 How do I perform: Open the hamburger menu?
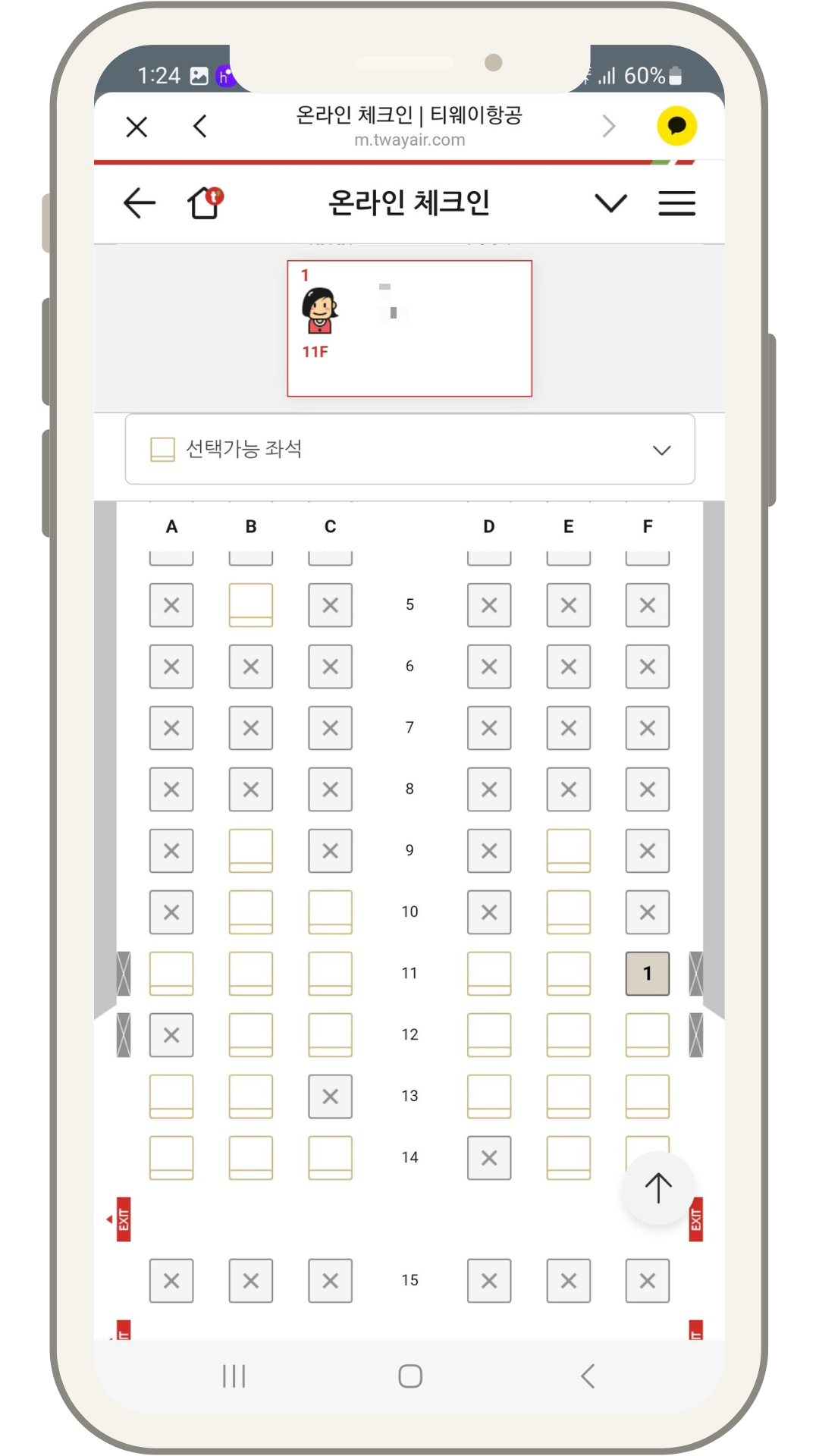(x=677, y=202)
